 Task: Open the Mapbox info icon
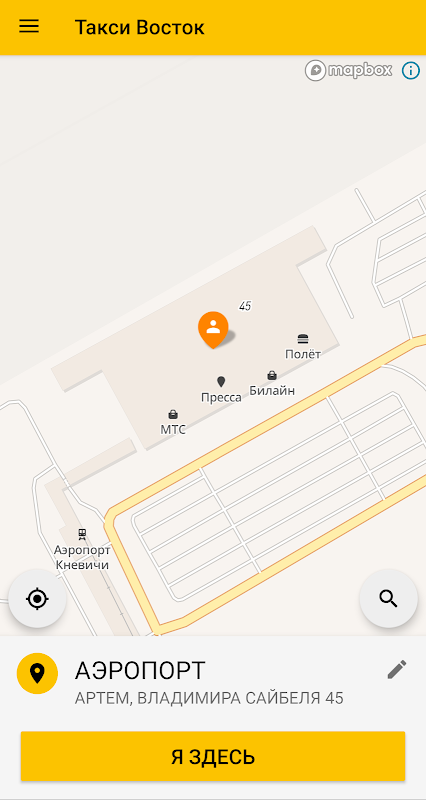coord(411,70)
